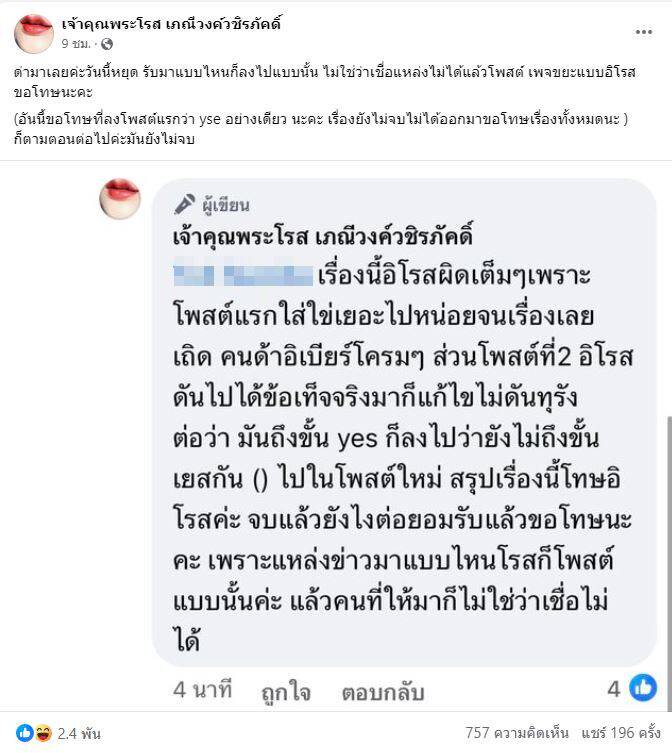Open the post's 9 ชม. timestamp
The height and width of the screenshot is (753, 672).
(x=76, y=44)
